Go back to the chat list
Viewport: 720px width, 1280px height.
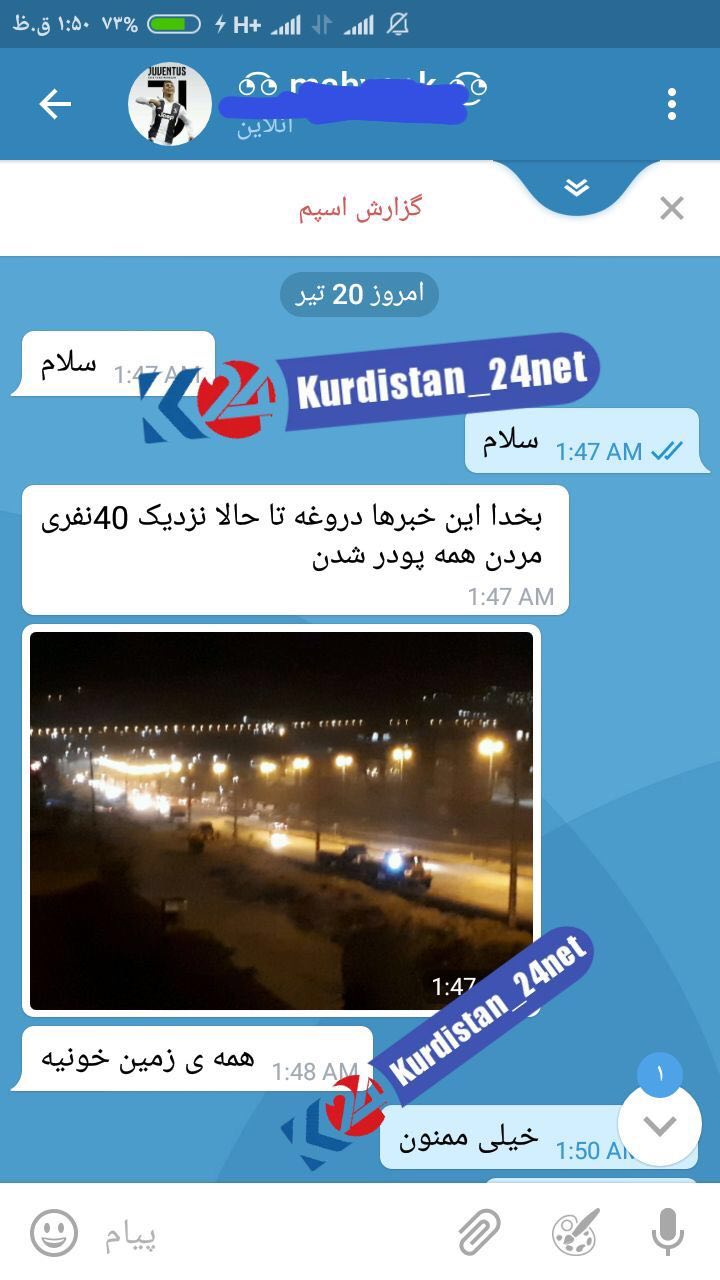click(x=55, y=104)
